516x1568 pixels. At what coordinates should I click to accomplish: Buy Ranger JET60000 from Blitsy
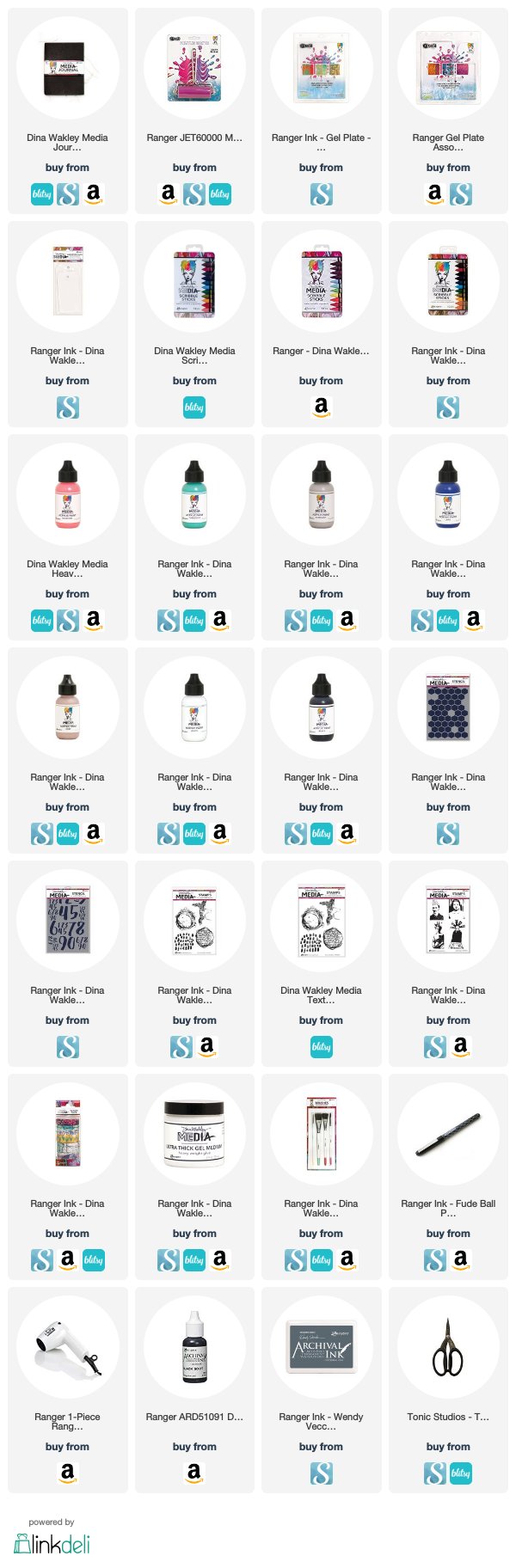tap(220, 194)
